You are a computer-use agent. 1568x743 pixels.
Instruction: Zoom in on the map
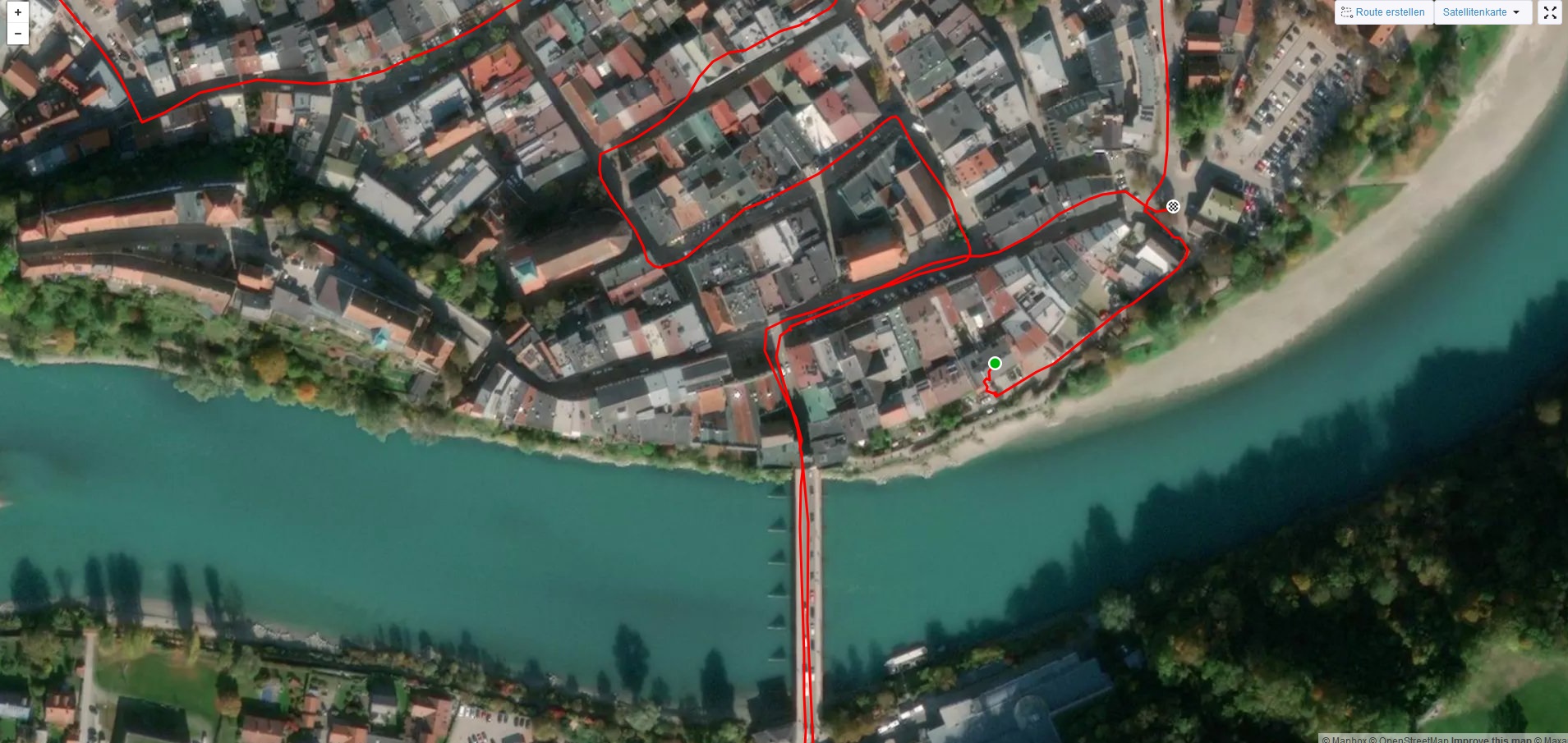(x=17, y=12)
